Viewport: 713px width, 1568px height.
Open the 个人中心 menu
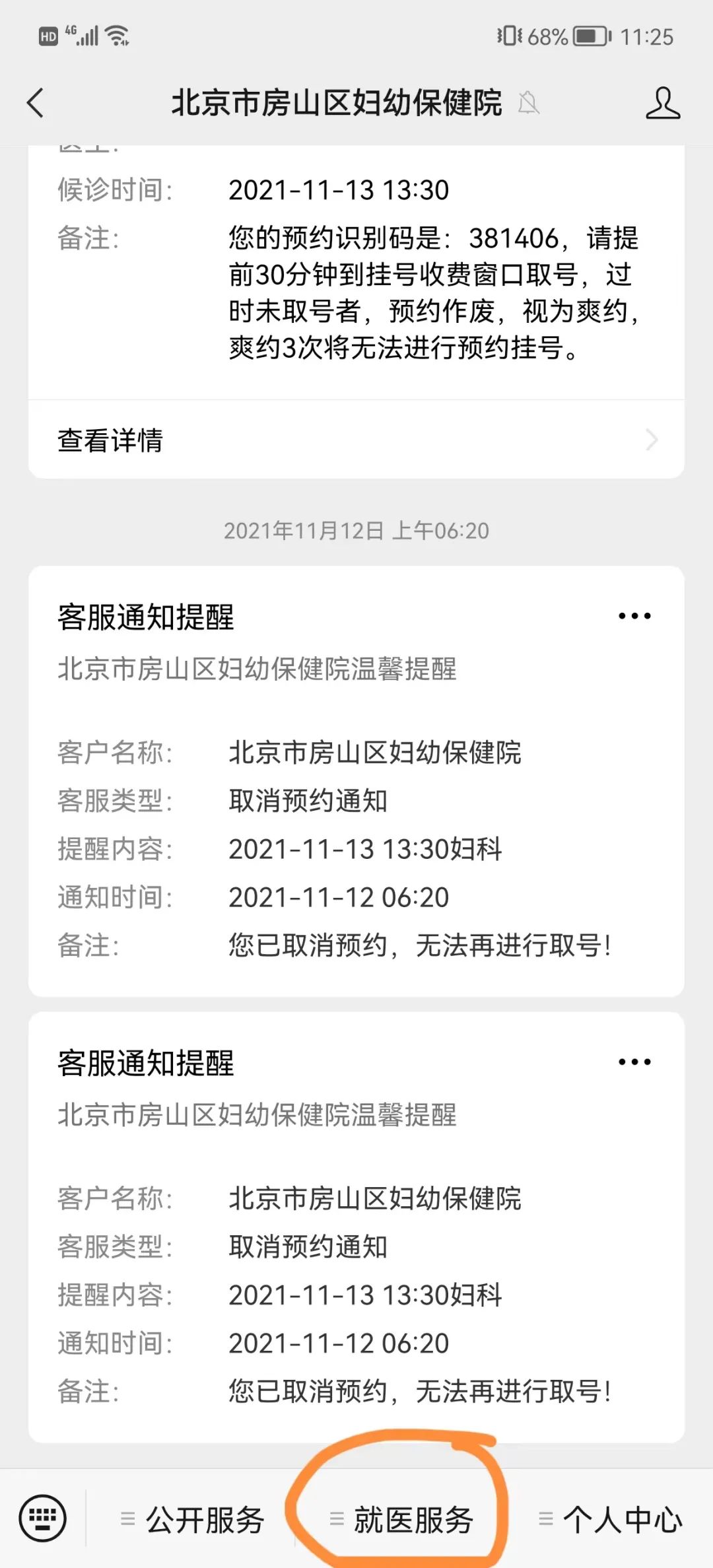coord(611,1520)
